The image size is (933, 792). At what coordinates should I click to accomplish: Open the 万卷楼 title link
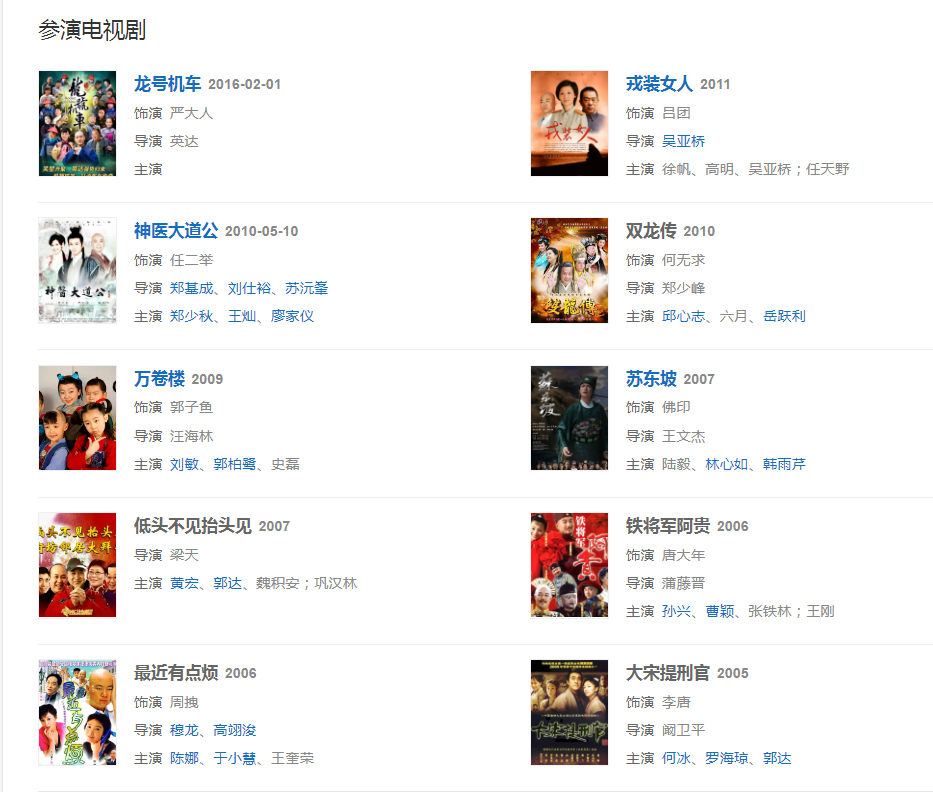tap(159, 379)
